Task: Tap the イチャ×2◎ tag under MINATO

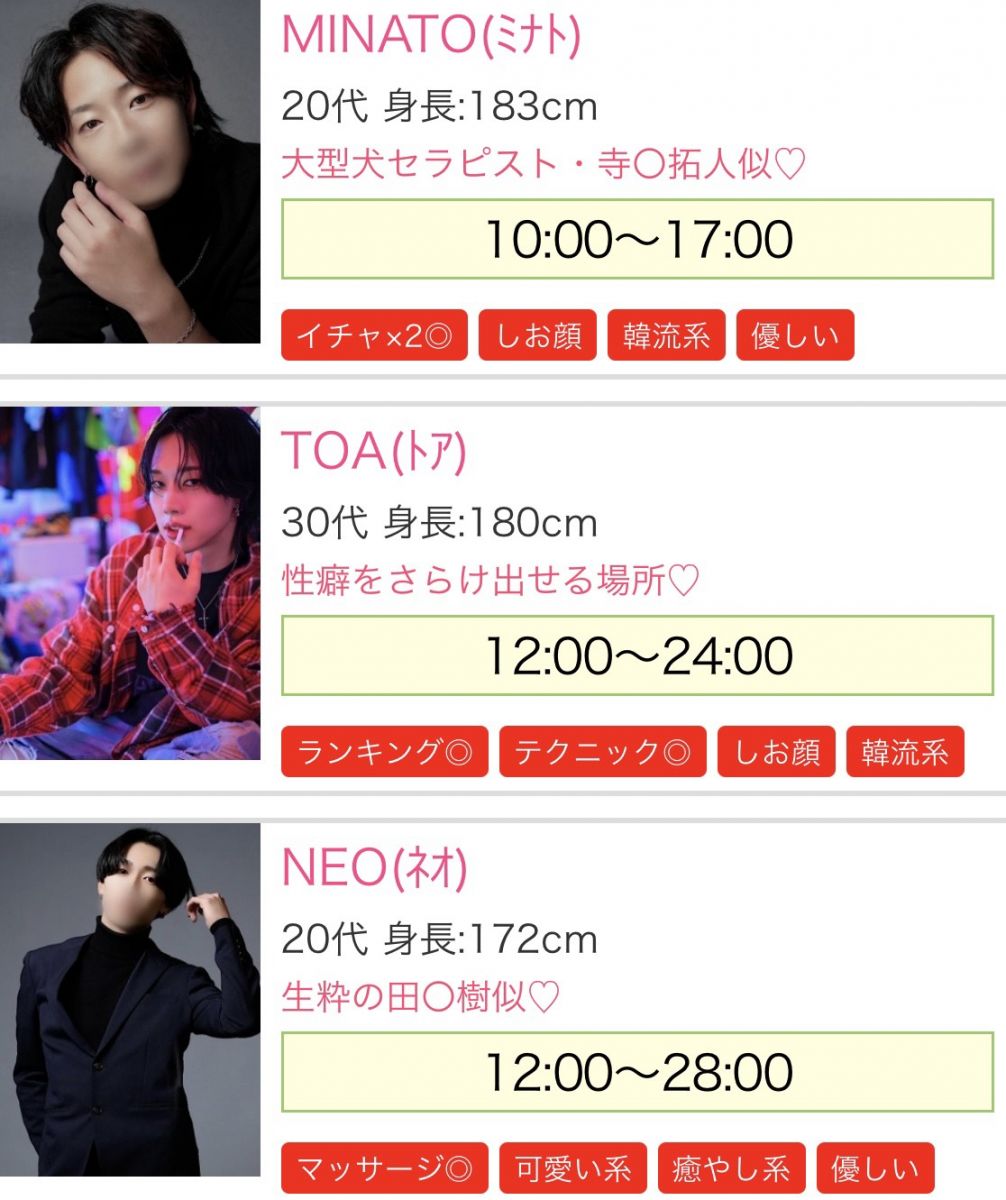Action: point(374,336)
